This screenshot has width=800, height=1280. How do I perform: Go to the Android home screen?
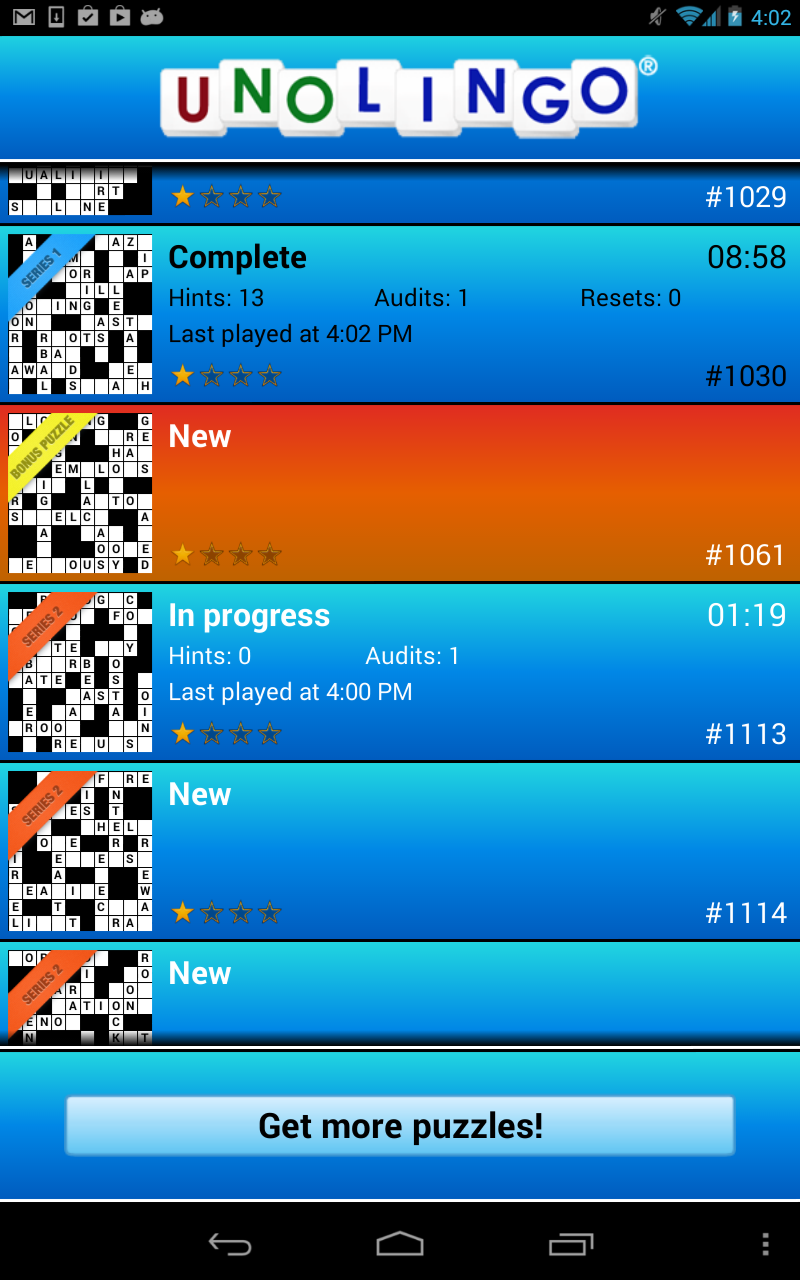pos(400,1244)
